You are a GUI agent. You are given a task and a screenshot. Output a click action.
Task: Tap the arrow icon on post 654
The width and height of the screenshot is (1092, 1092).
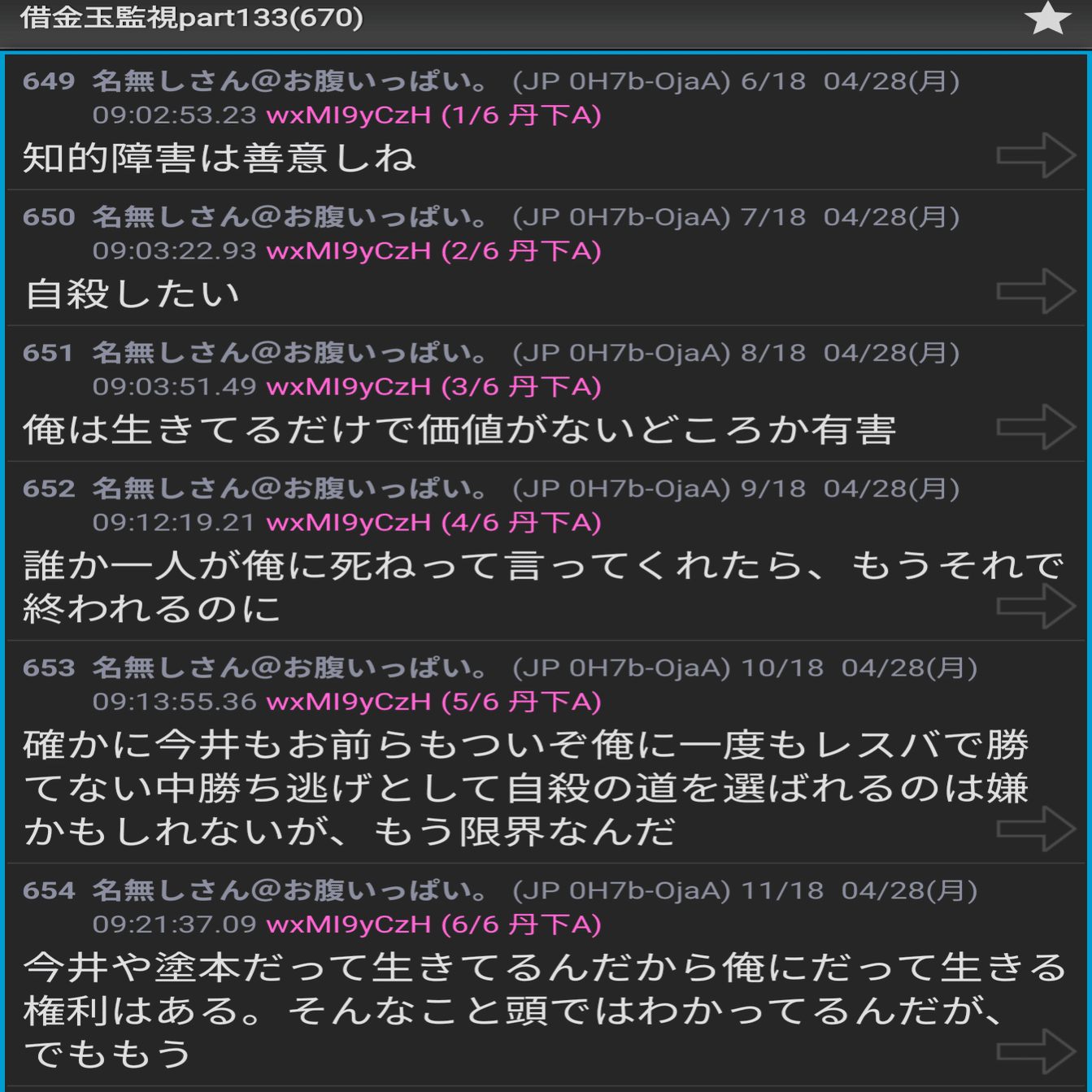(1035, 1051)
